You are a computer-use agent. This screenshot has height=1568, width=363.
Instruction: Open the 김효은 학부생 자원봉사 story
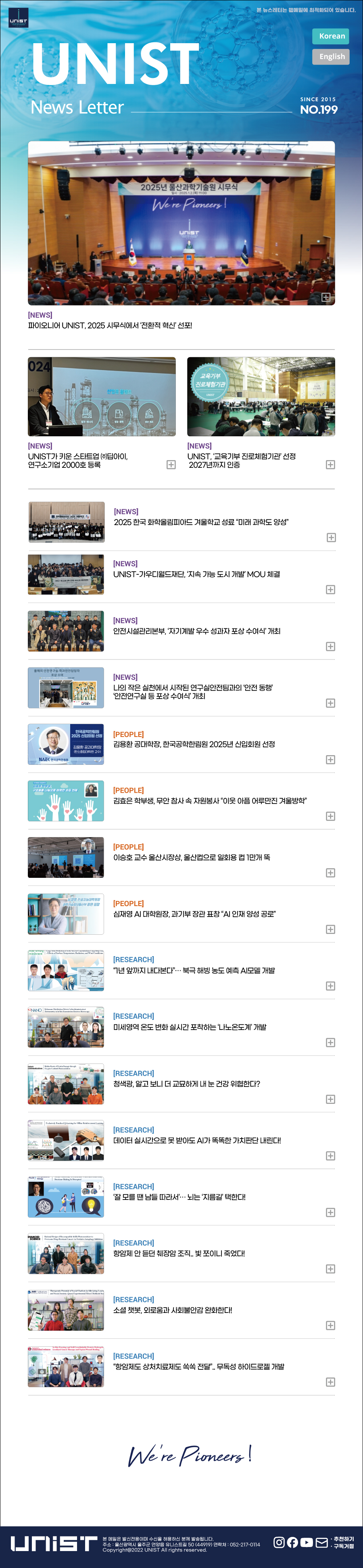210,800
